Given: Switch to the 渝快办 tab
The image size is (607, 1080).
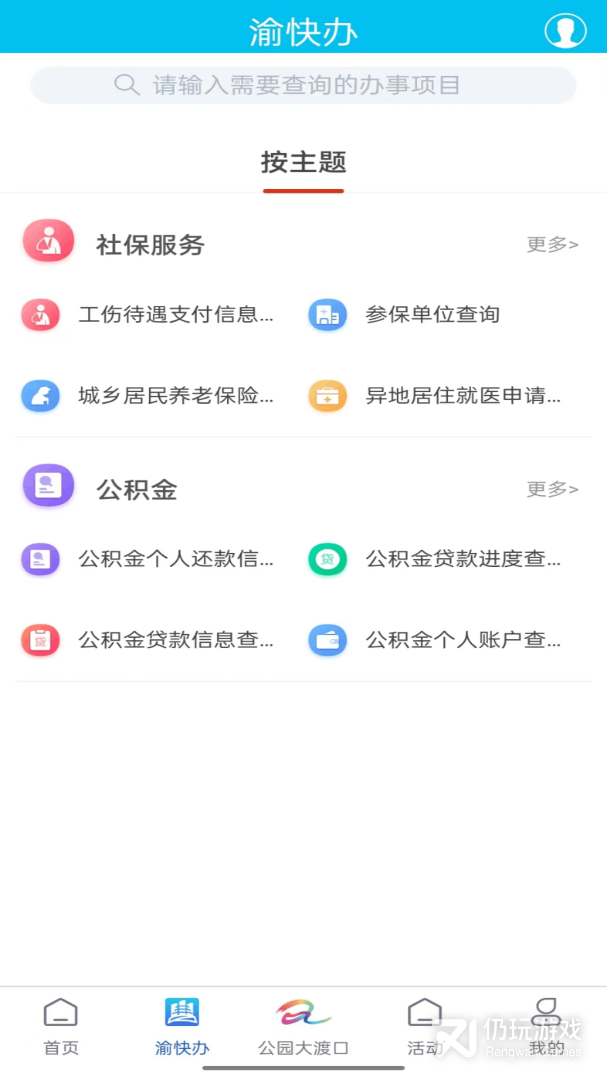Looking at the screenshot, I should tap(182, 1027).
